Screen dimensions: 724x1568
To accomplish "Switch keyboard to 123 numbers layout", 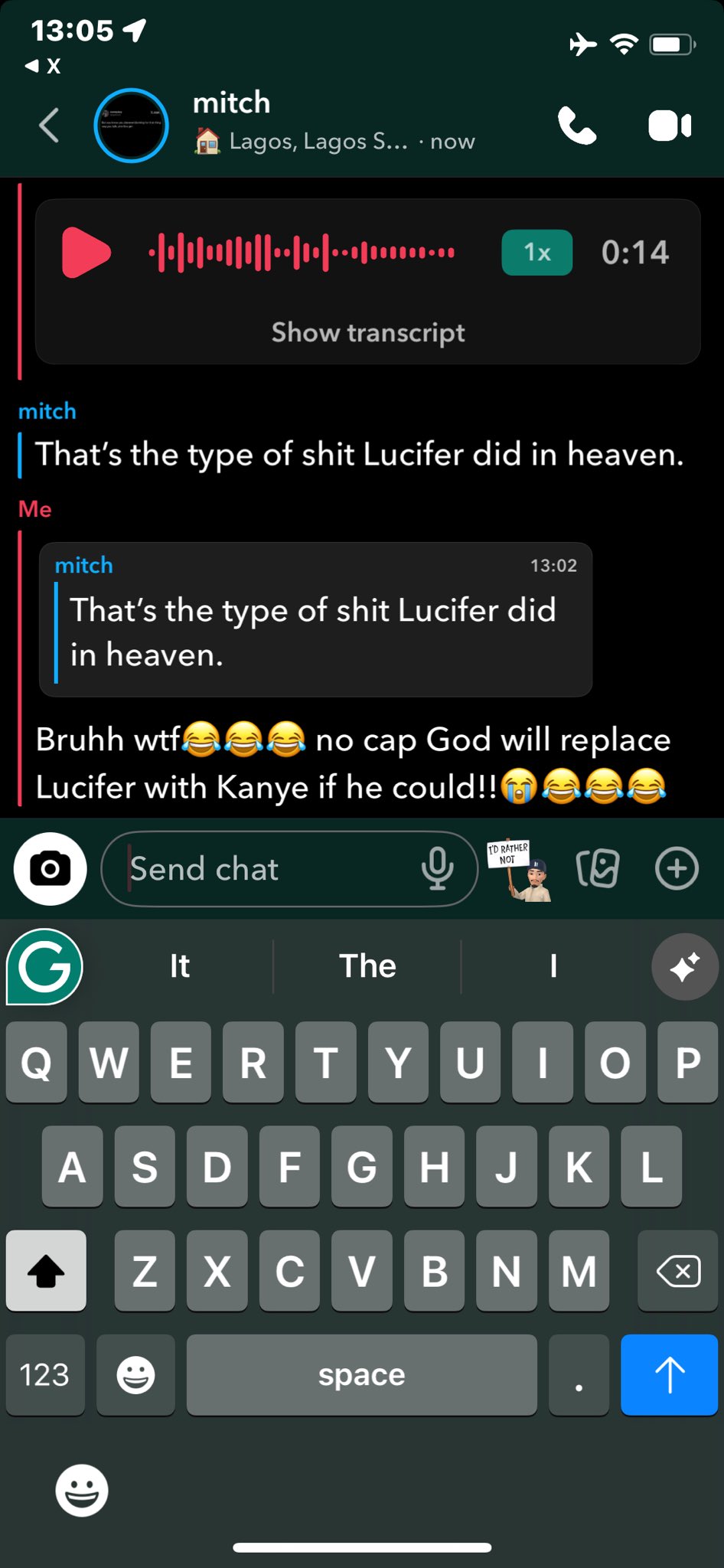I will click(x=44, y=1375).
